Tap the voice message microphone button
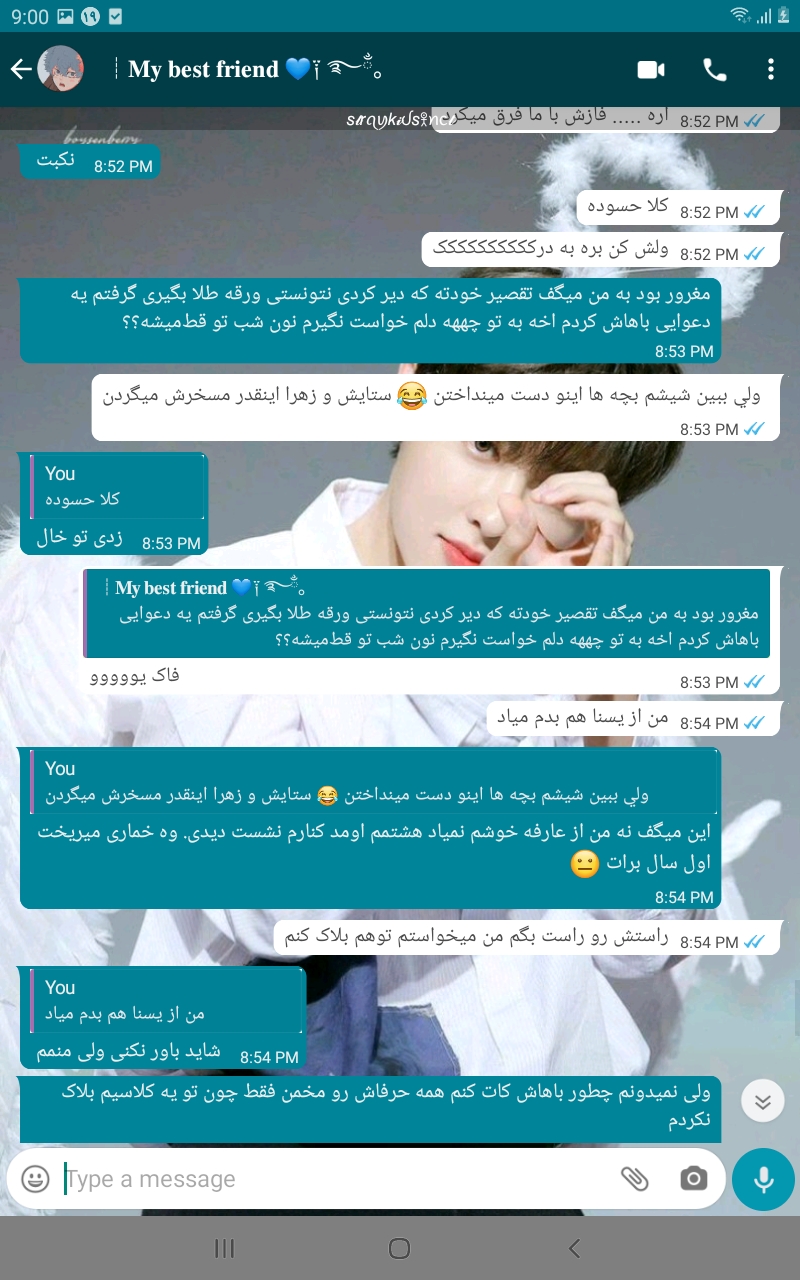The width and height of the screenshot is (800, 1280). (x=763, y=1180)
